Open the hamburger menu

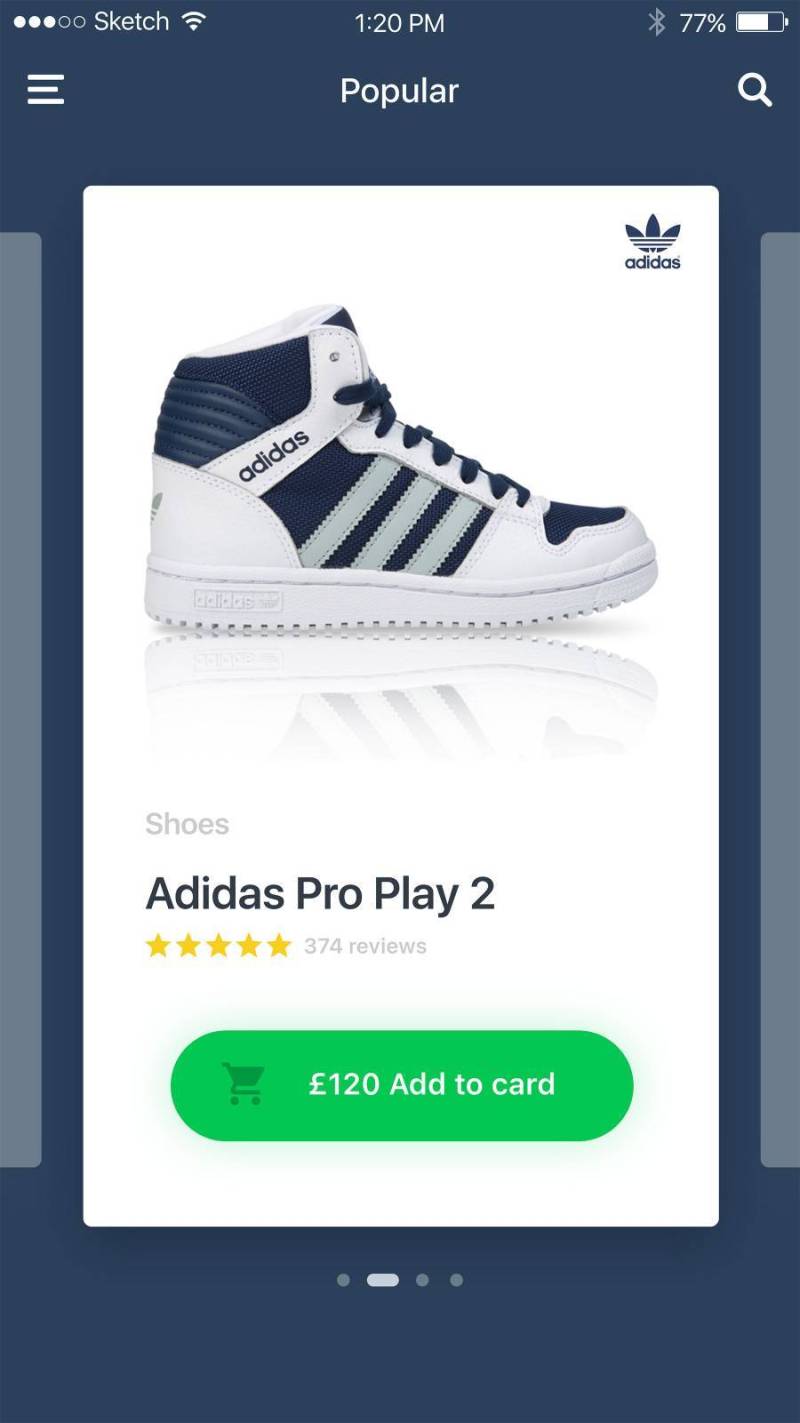point(45,90)
